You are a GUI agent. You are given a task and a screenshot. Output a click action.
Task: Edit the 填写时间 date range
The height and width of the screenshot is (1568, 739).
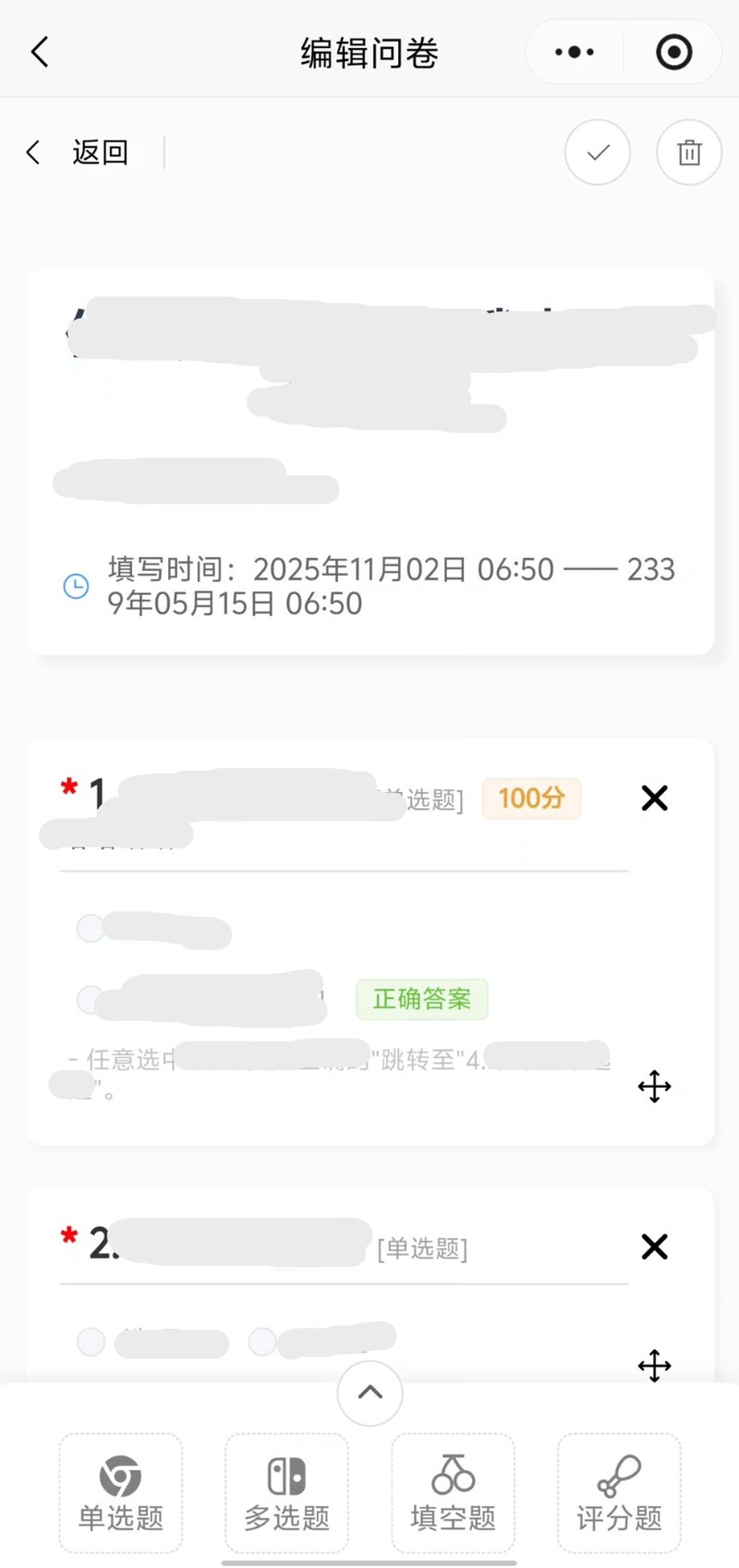click(391, 586)
